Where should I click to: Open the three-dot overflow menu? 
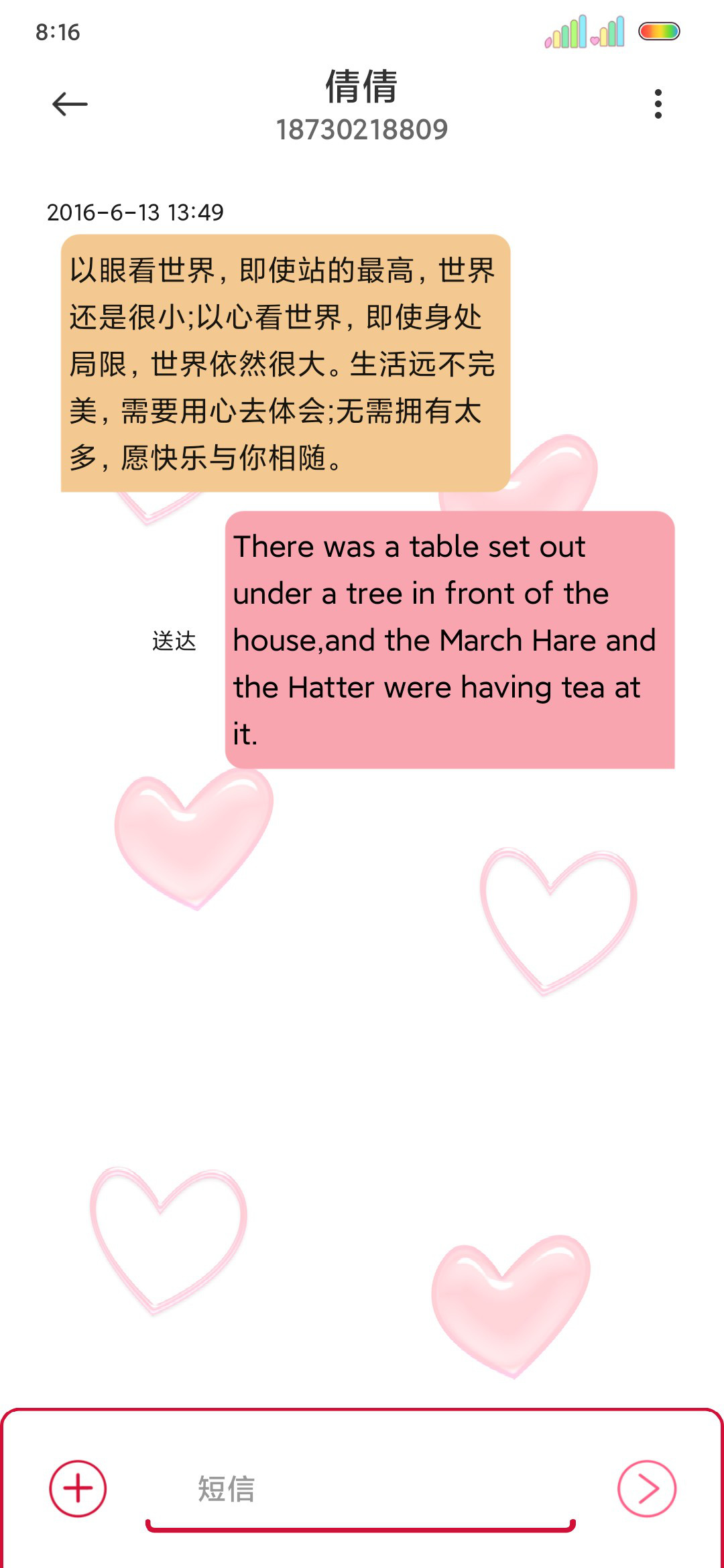(x=658, y=104)
